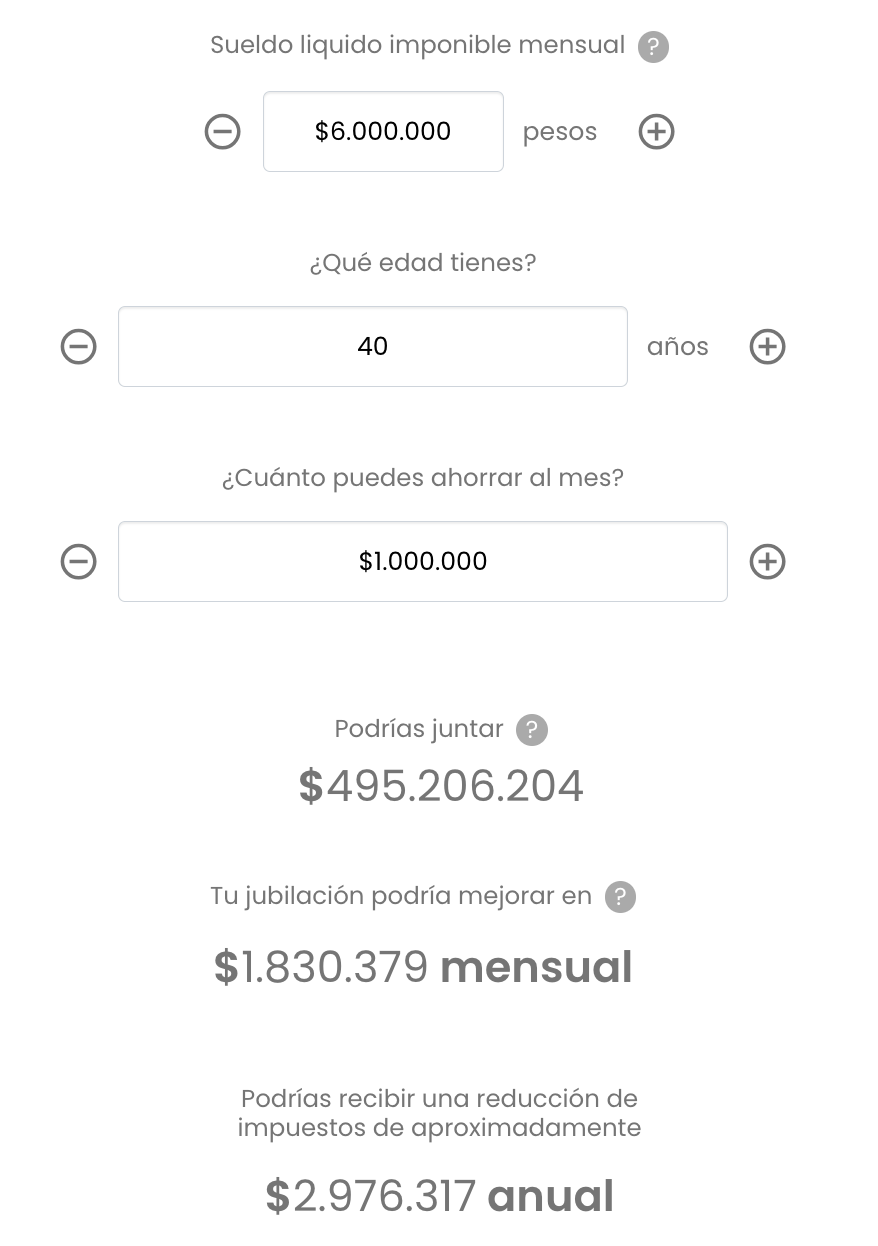
Task: Increase the monthly salary amount
Action: point(656,132)
